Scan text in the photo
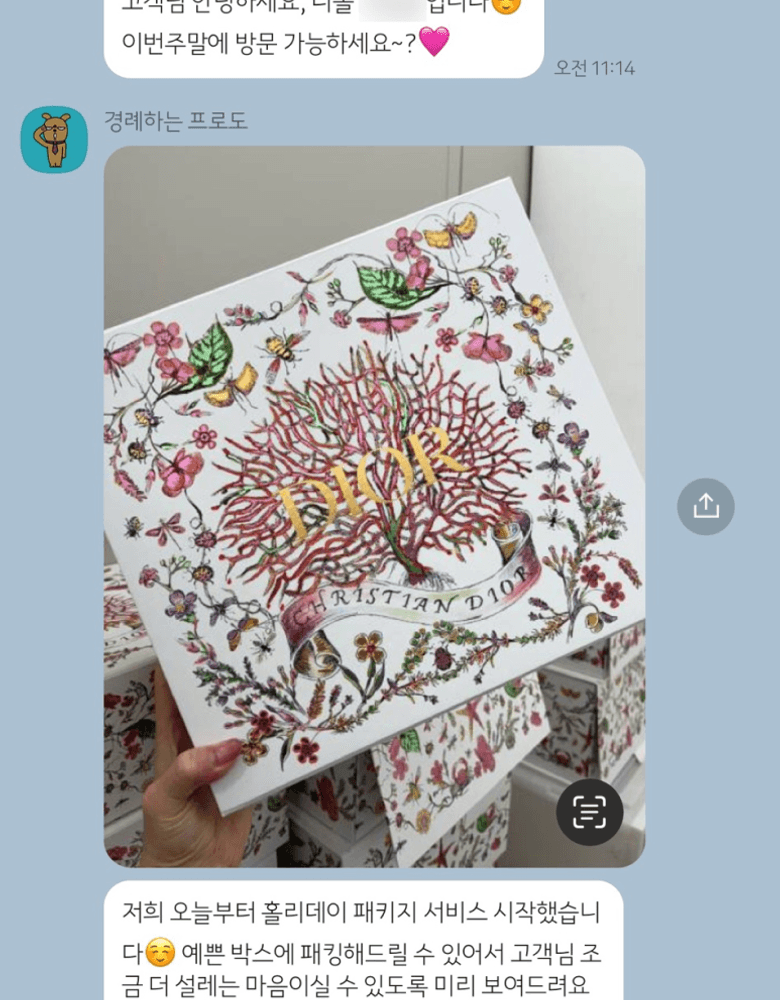Screen dimensions: 780x1000 pyautogui.click(x=589, y=812)
